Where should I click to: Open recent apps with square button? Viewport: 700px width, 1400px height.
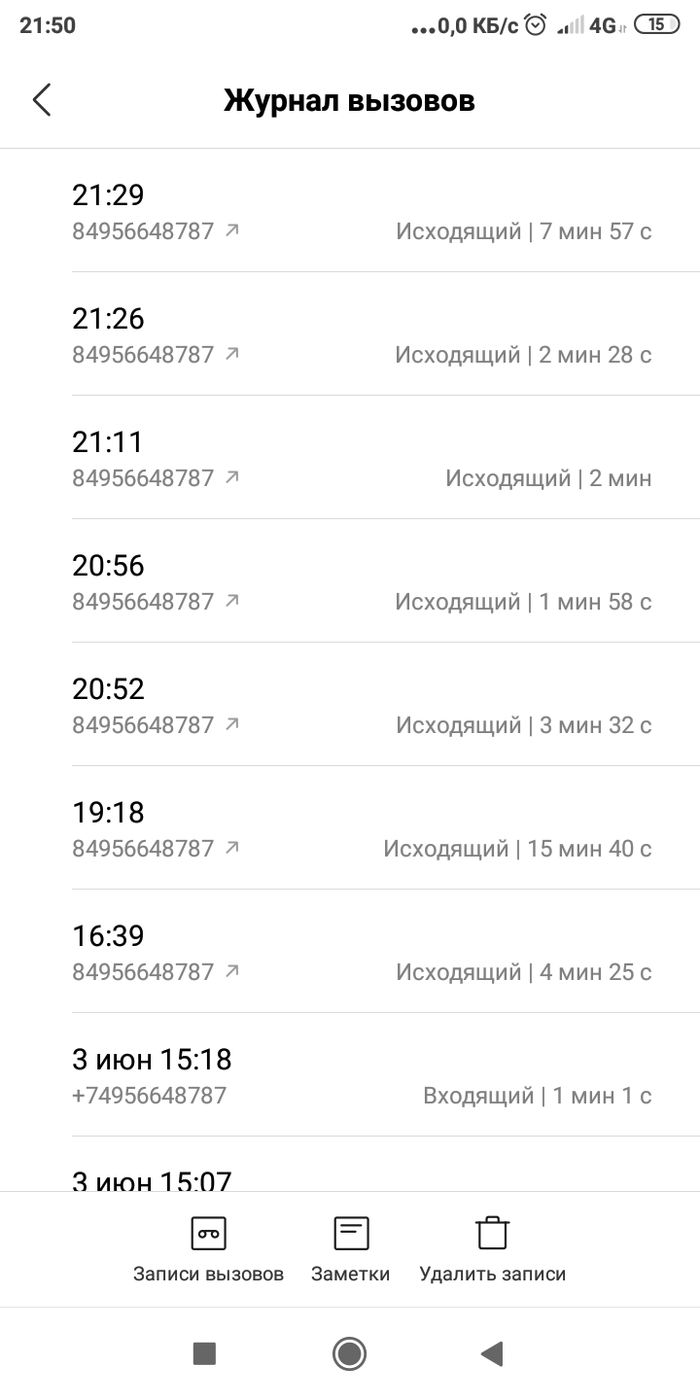[204, 1354]
